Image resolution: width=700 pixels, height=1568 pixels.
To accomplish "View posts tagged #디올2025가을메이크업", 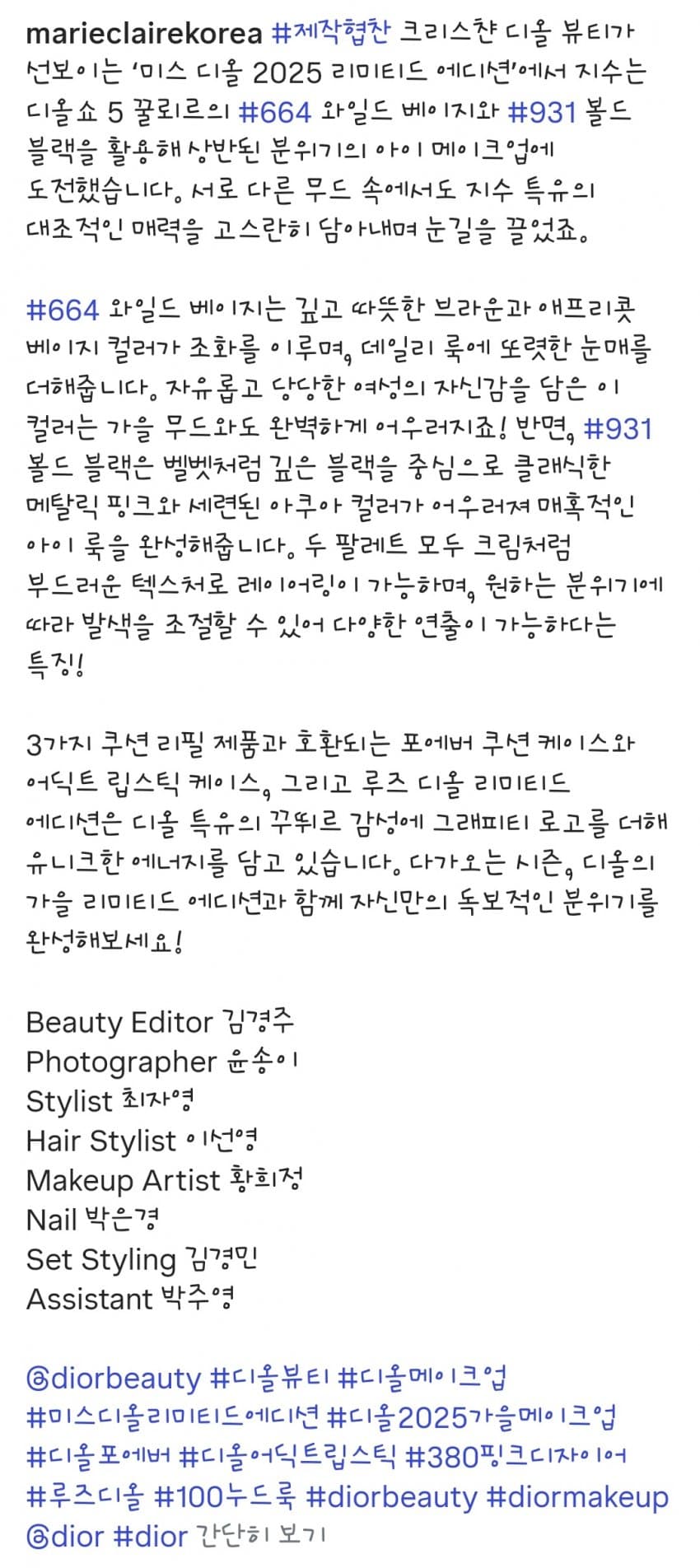I will [470, 1418].
